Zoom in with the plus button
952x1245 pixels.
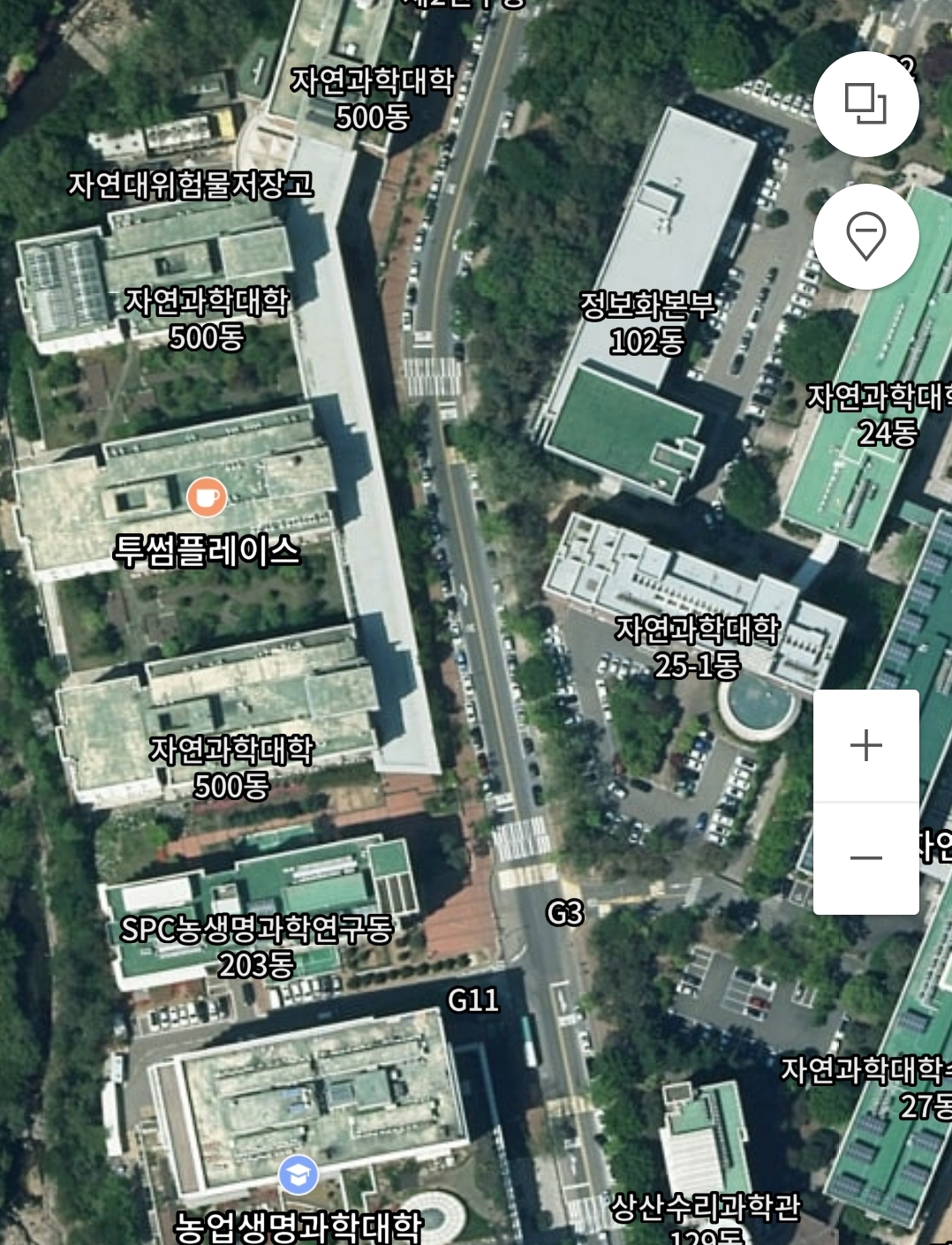click(865, 745)
